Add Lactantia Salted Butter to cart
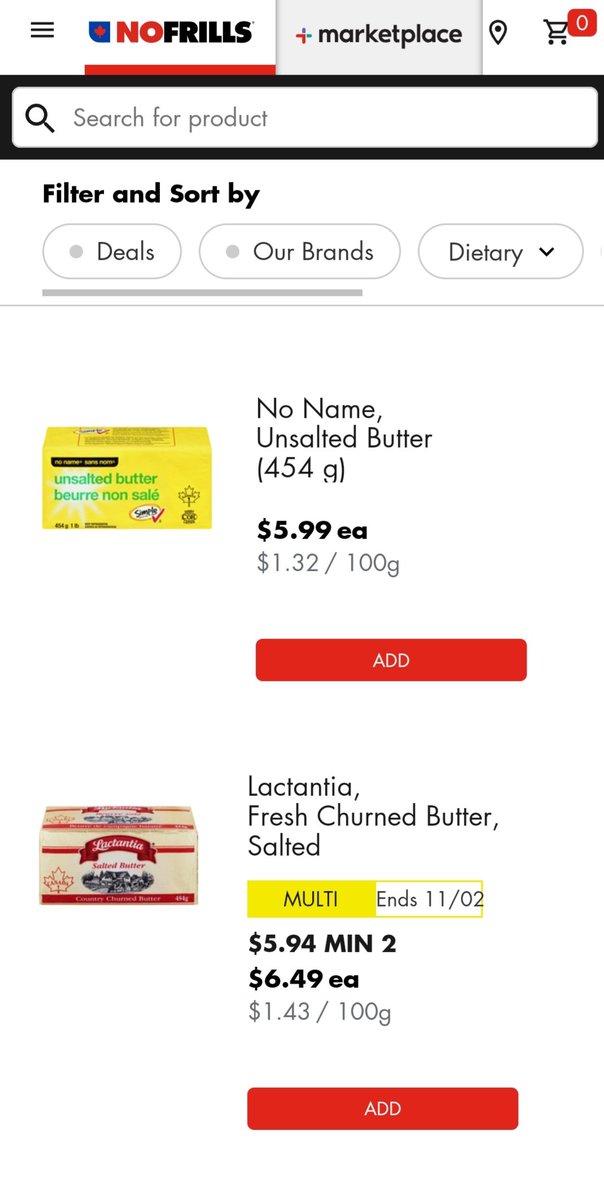The height and width of the screenshot is (1200, 604). point(382,1108)
